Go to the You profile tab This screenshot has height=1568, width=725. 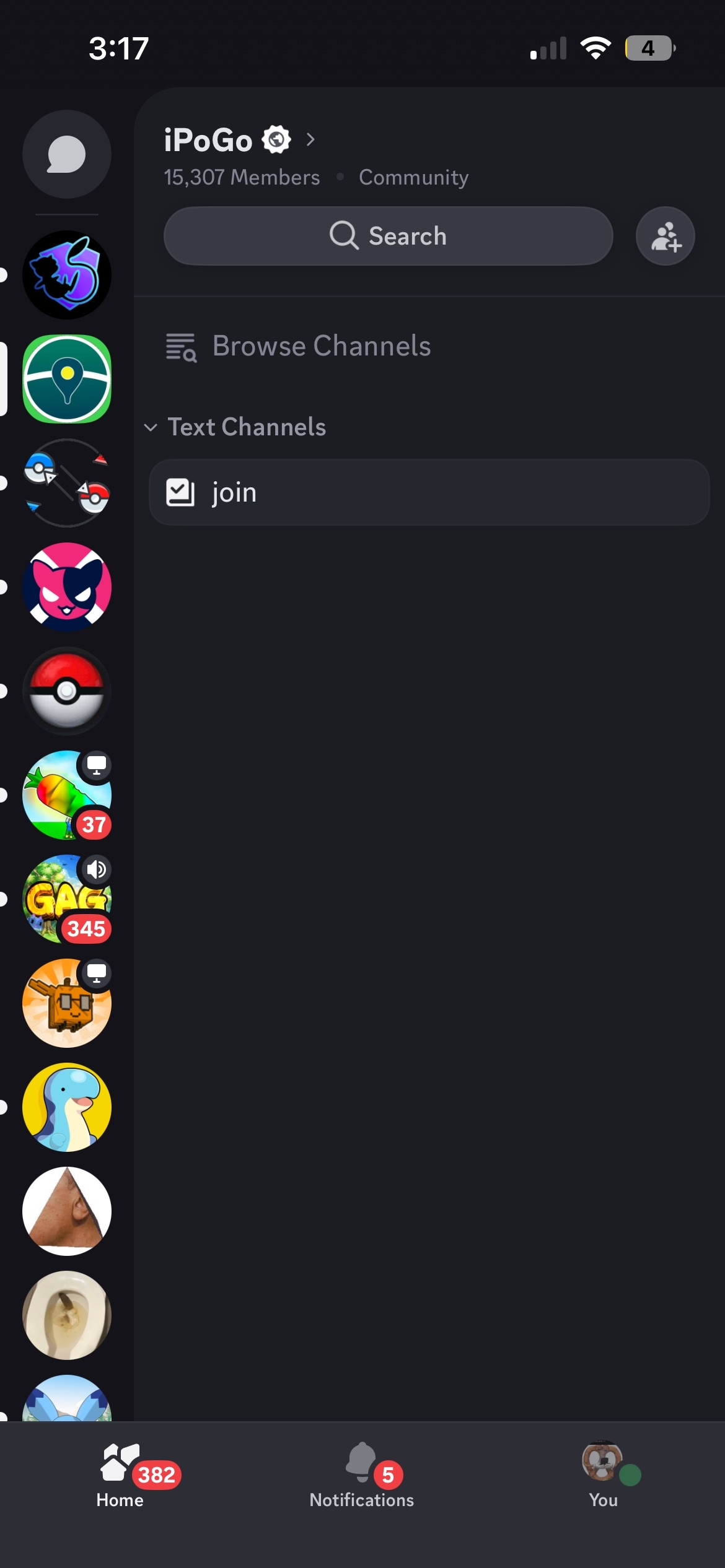pos(603,1480)
